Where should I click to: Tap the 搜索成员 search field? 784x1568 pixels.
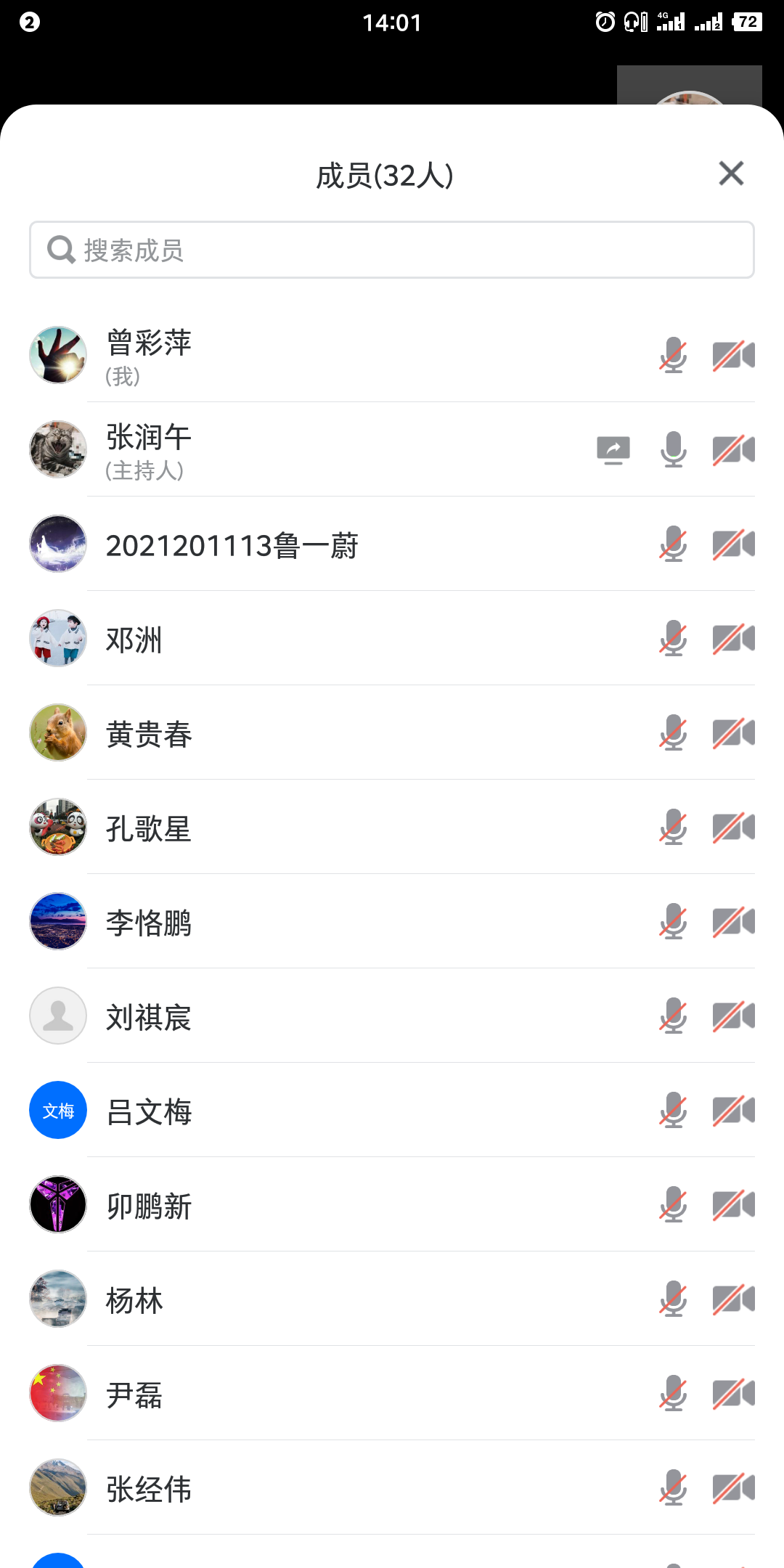[x=392, y=250]
